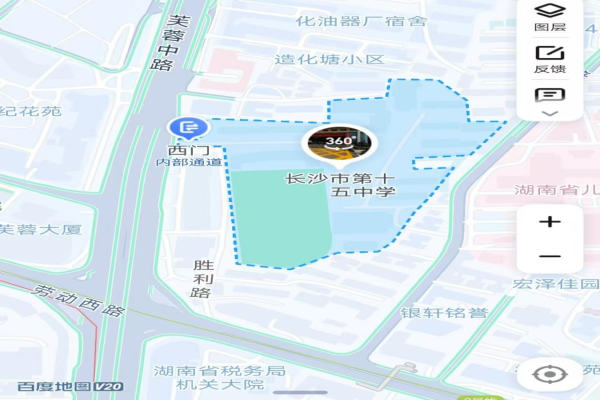Select the 西门 entrance marker
600x400 pixels.
(187, 128)
